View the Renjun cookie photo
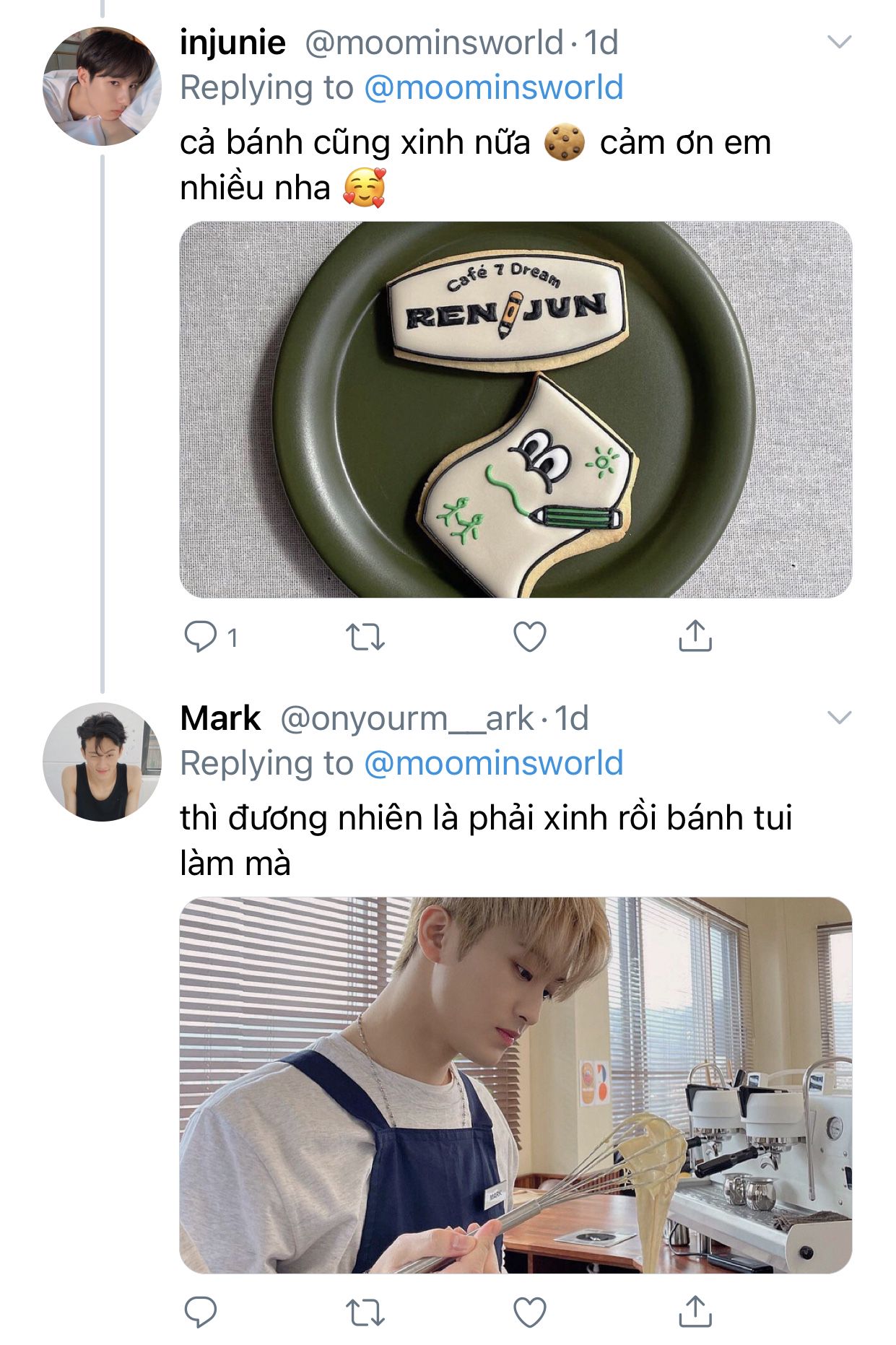Image resolution: width=896 pixels, height=1345 pixels. pyautogui.click(x=516, y=409)
